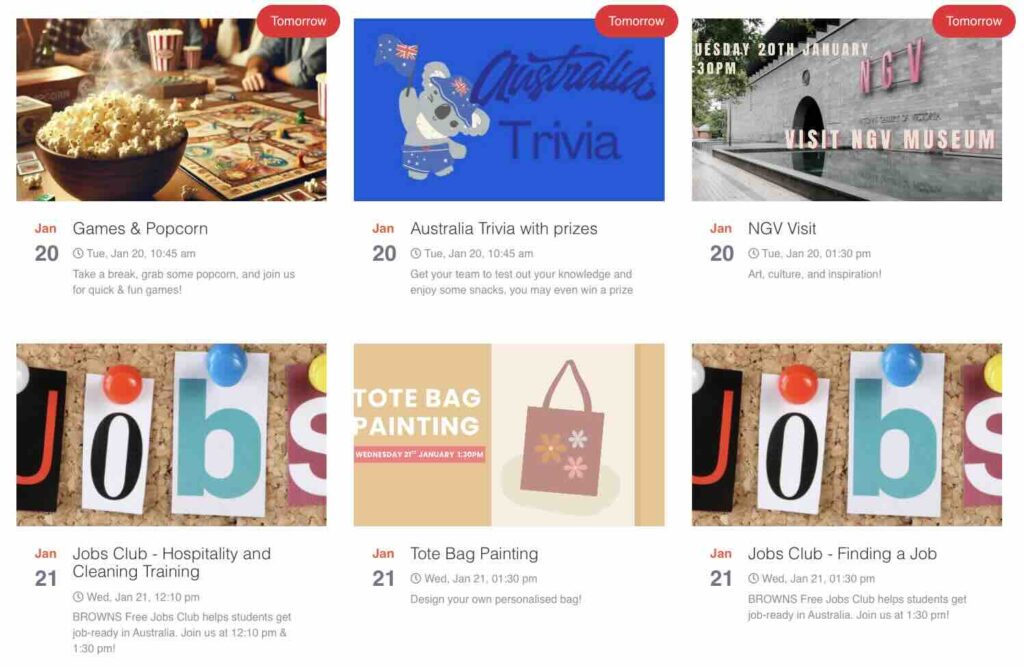Open Jobs Club - Finding a Job event
This screenshot has width=1024, height=668.
(842, 553)
